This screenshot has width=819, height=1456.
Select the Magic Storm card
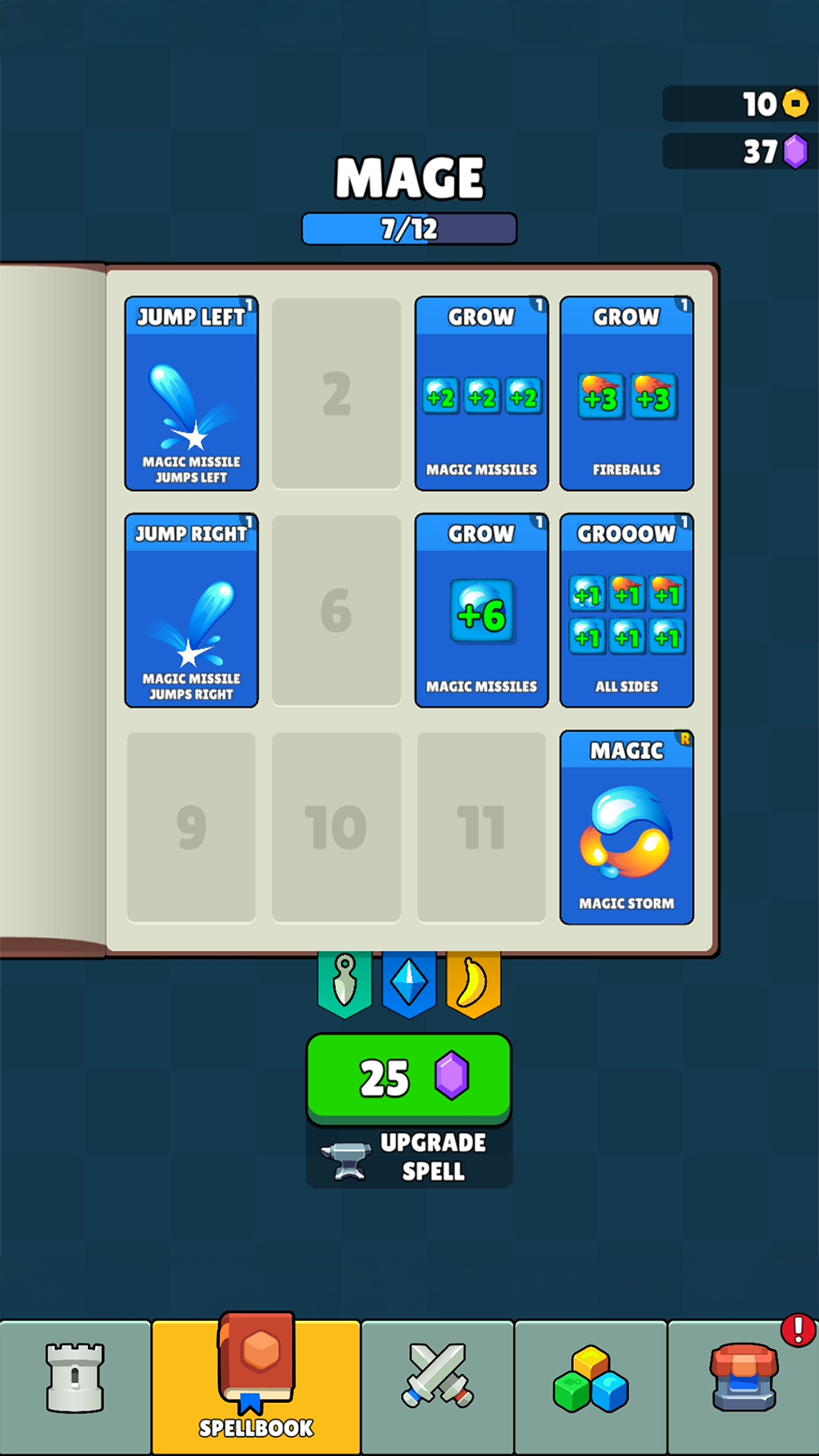point(626,827)
